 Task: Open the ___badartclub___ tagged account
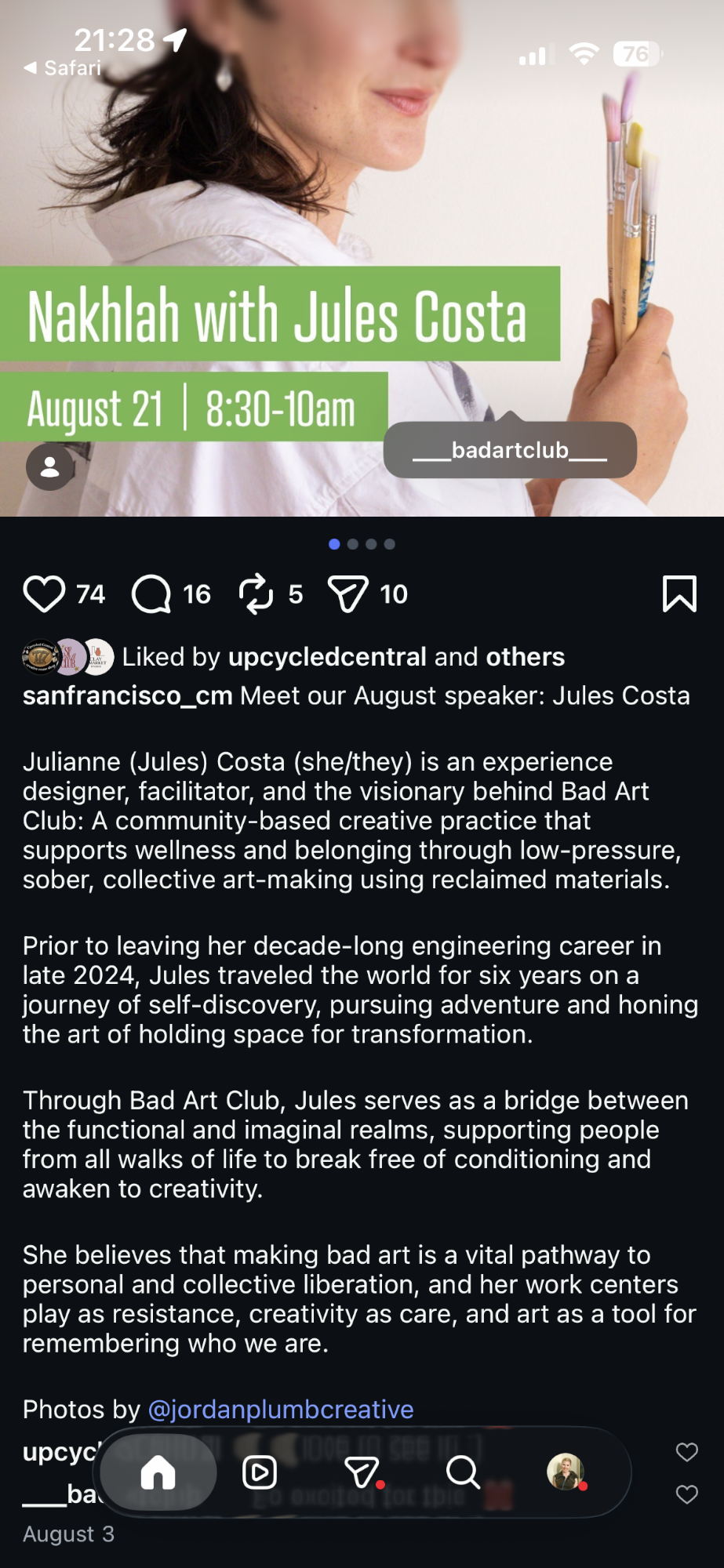coord(510,450)
